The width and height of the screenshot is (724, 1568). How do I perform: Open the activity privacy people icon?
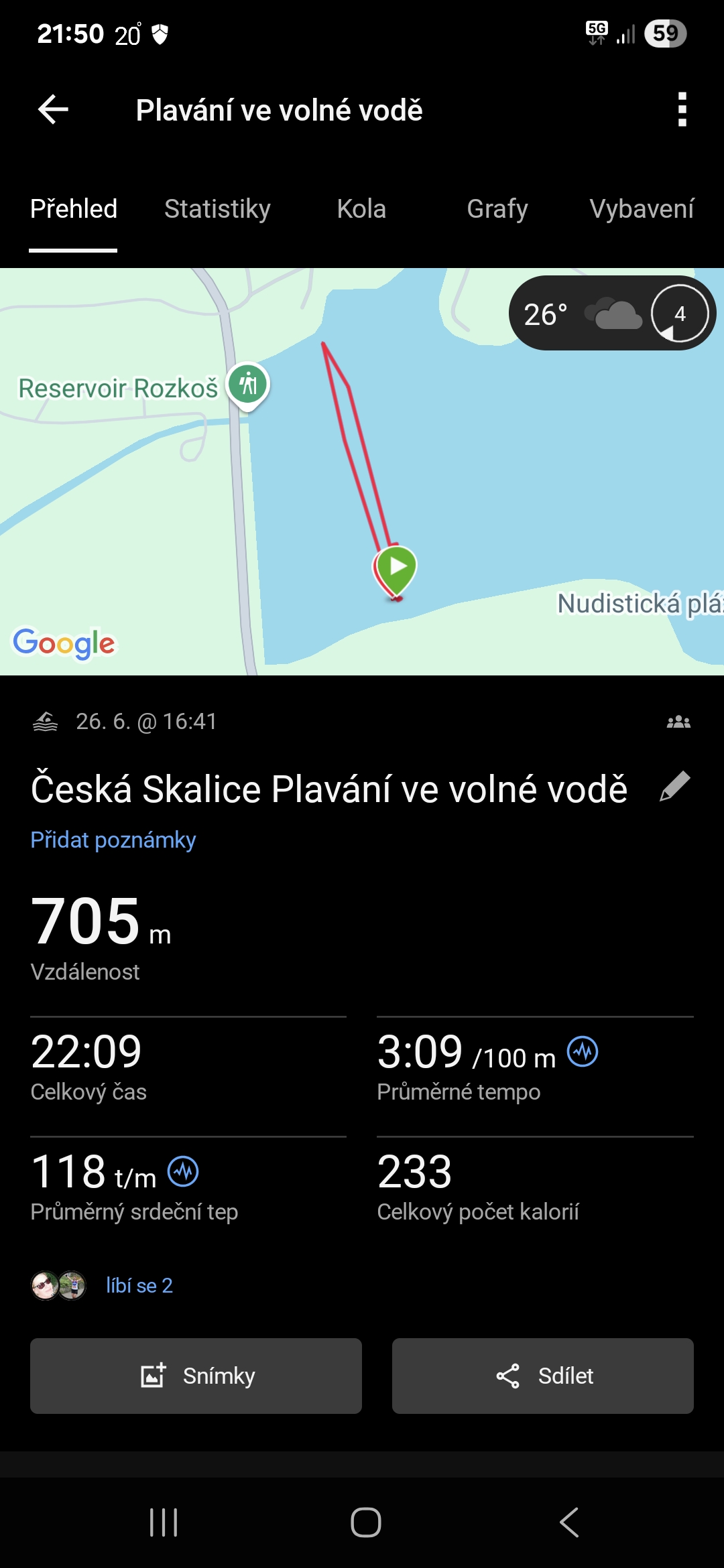point(678,722)
